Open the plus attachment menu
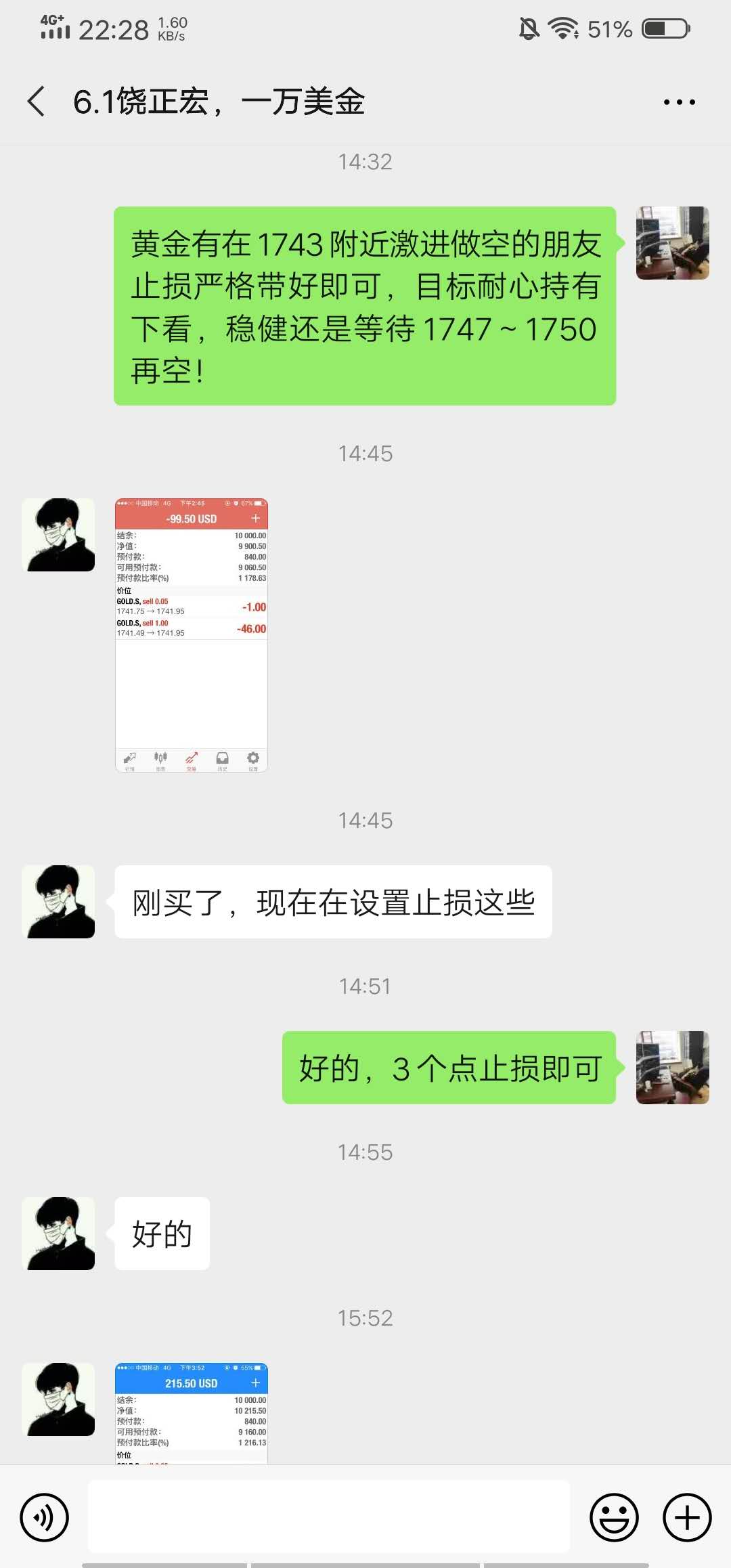 point(687,1517)
